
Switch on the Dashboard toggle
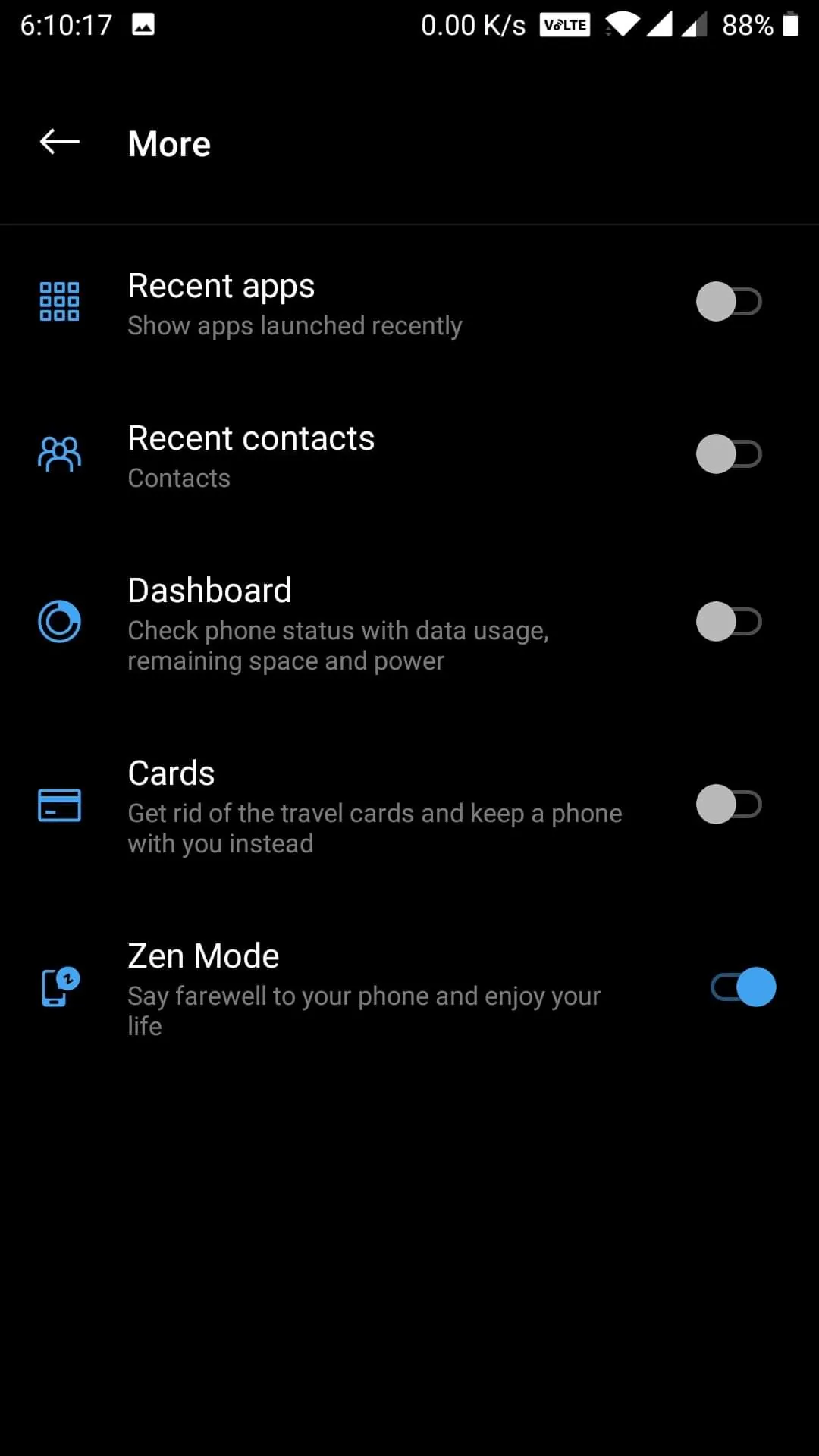click(x=729, y=622)
